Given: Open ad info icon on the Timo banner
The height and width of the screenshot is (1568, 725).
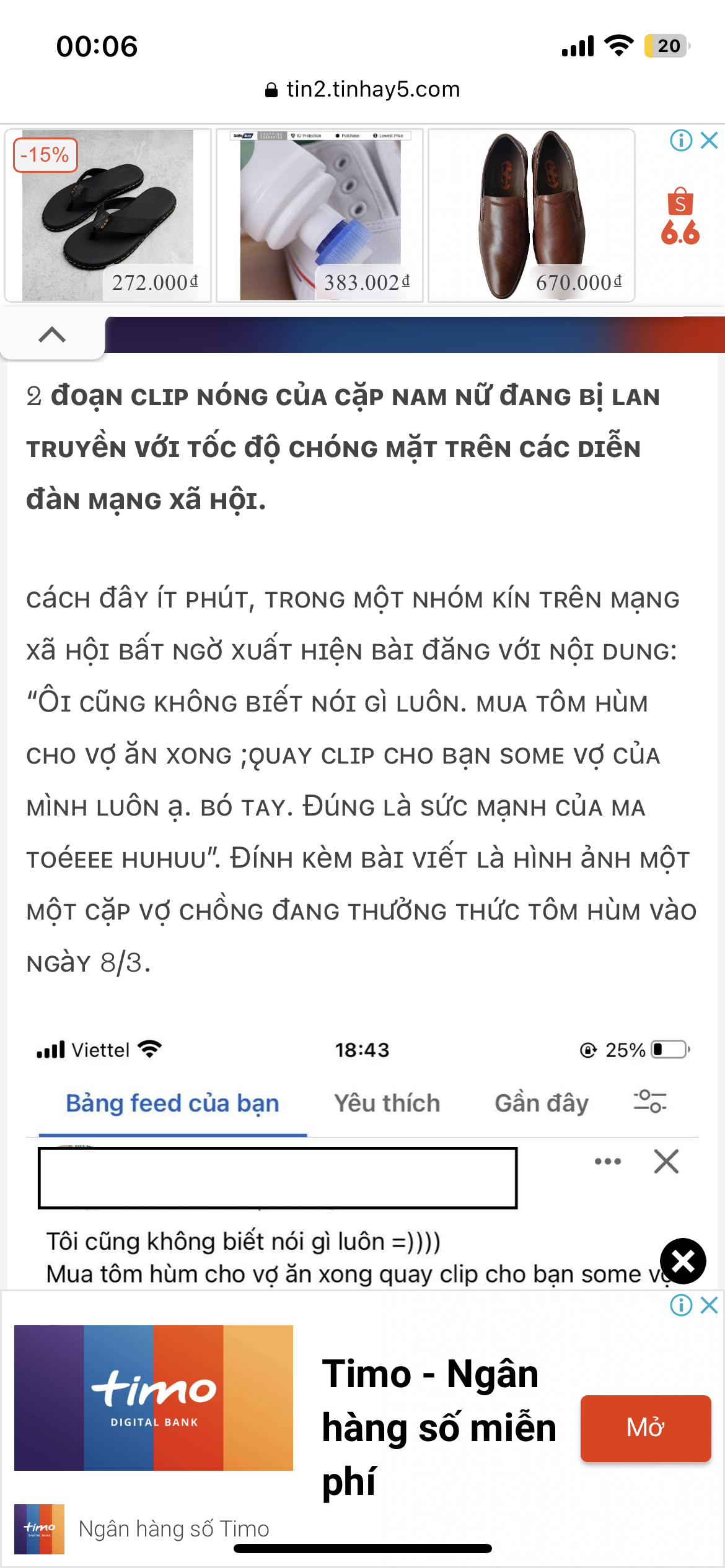Looking at the screenshot, I should point(681,1305).
